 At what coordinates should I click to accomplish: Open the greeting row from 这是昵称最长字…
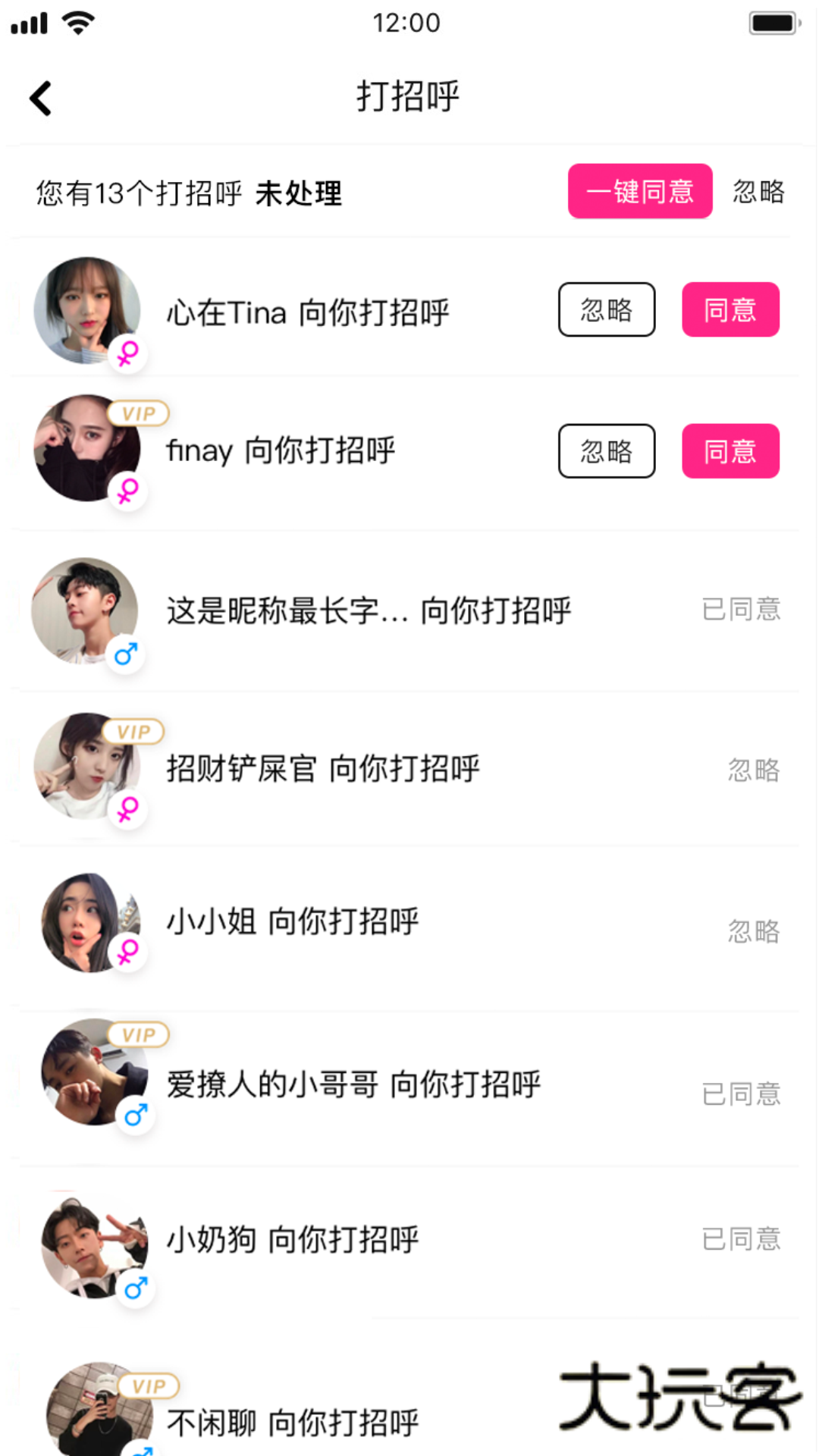369,610
